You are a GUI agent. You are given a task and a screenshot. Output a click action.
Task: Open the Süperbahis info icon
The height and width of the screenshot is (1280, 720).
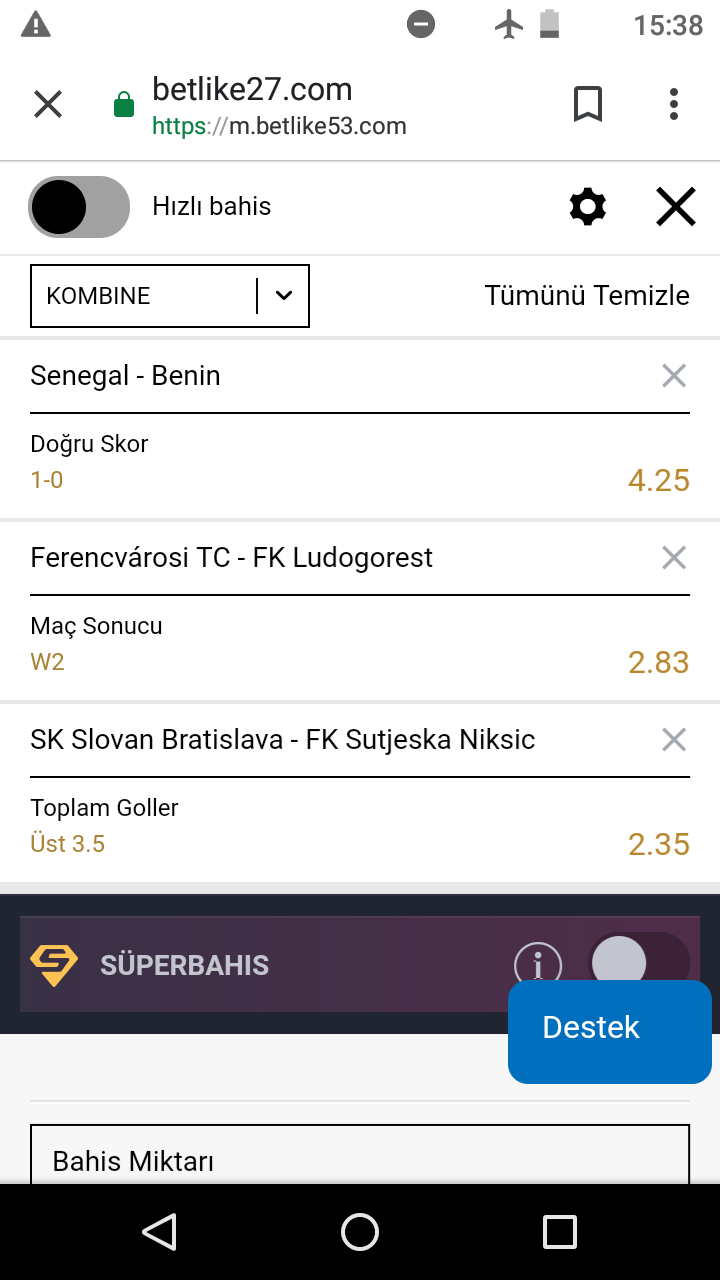pos(538,965)
